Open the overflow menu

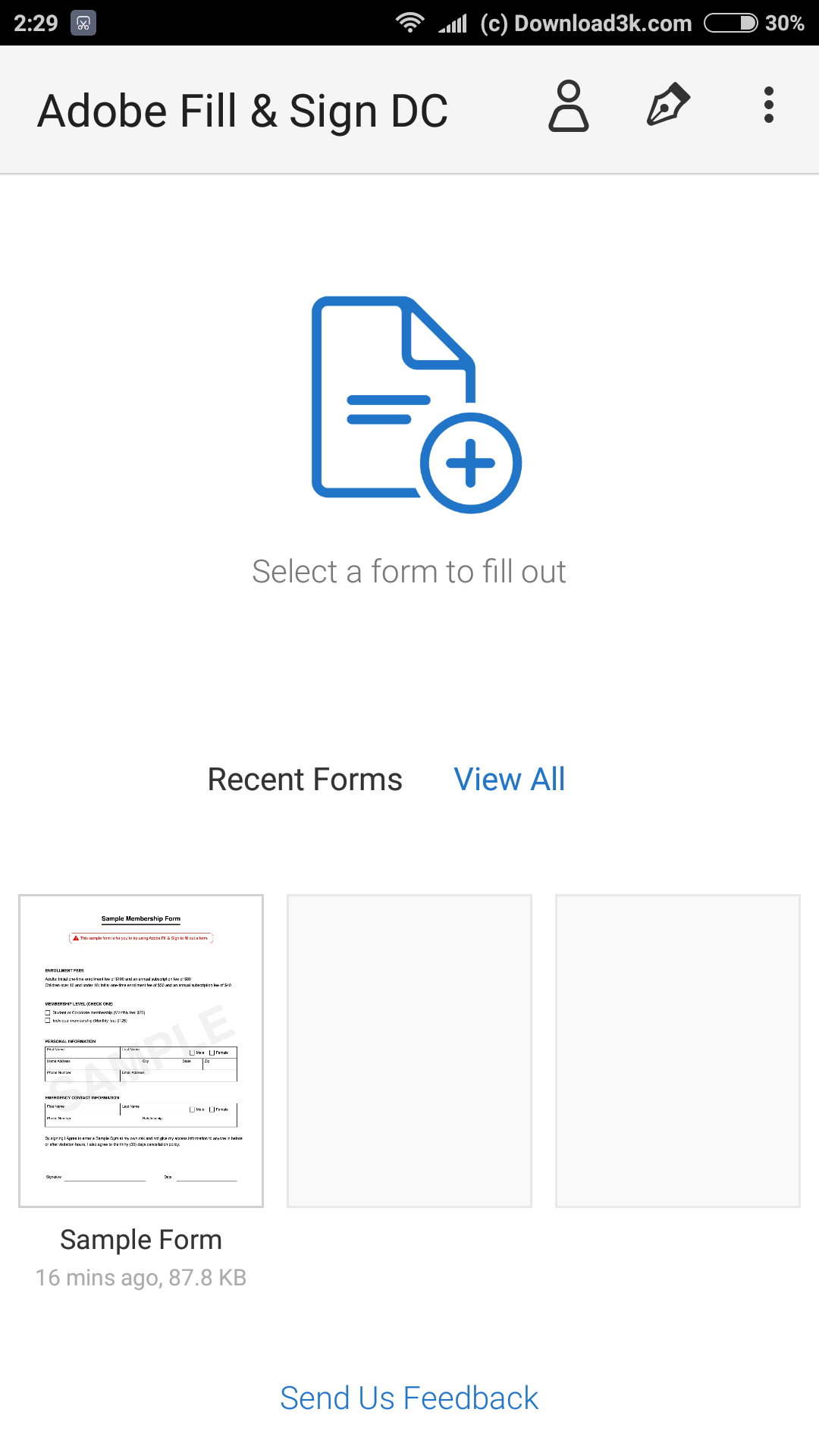(769, 105)
